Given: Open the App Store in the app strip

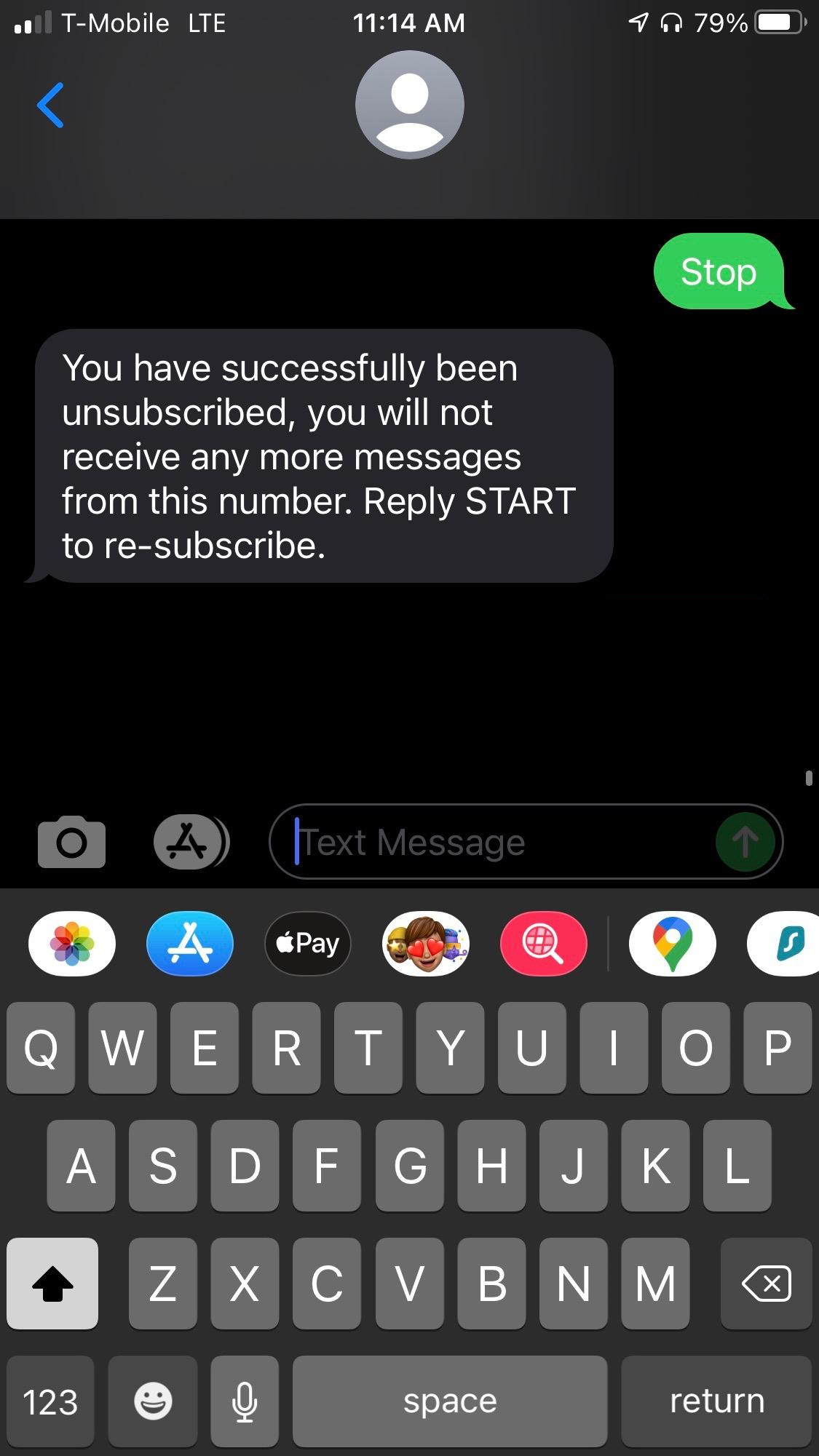Looking at the screenshot, I should [x=190, y=943].
